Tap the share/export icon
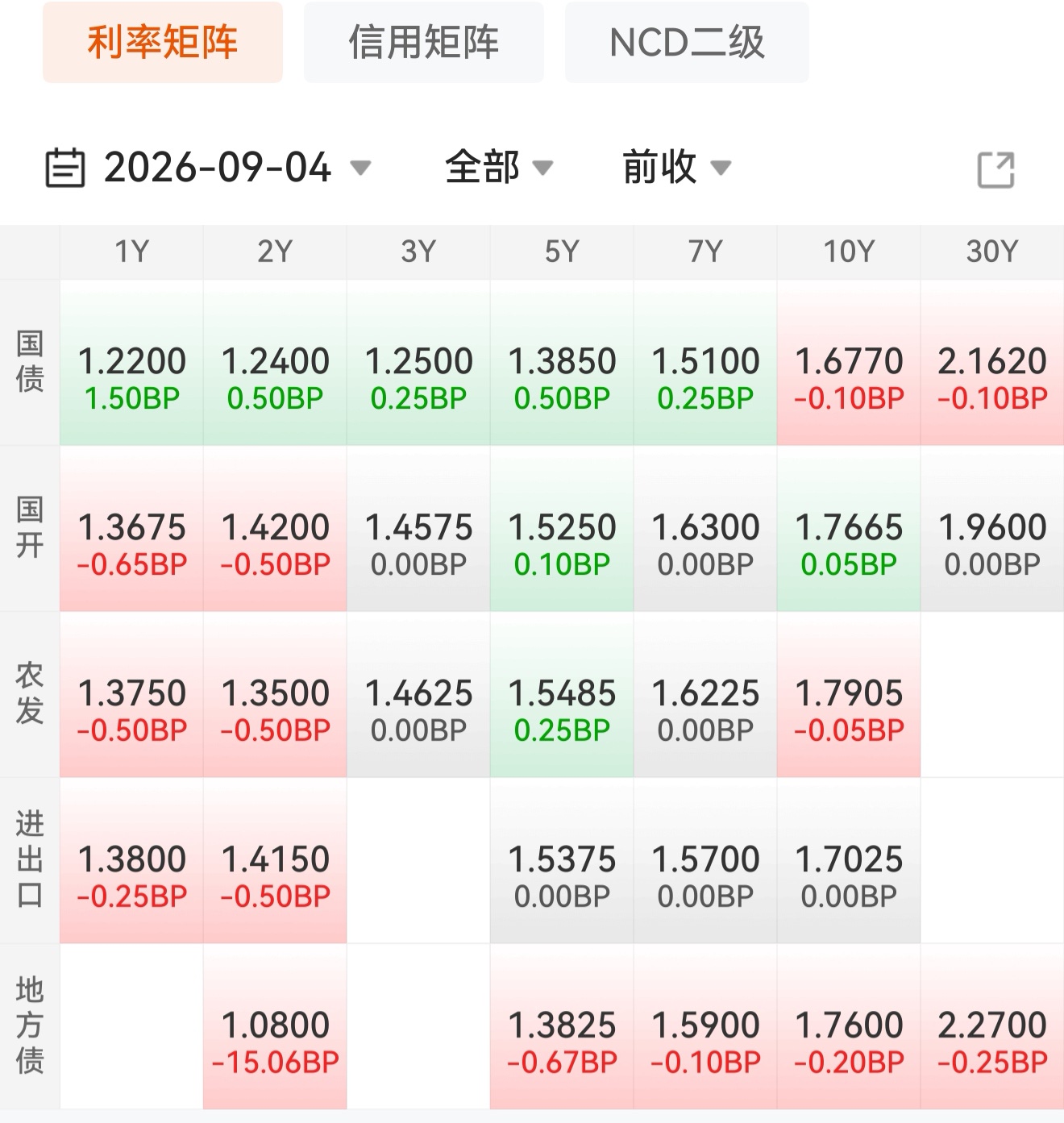Screen dimensions: 1064x1123 pos(995,169)
